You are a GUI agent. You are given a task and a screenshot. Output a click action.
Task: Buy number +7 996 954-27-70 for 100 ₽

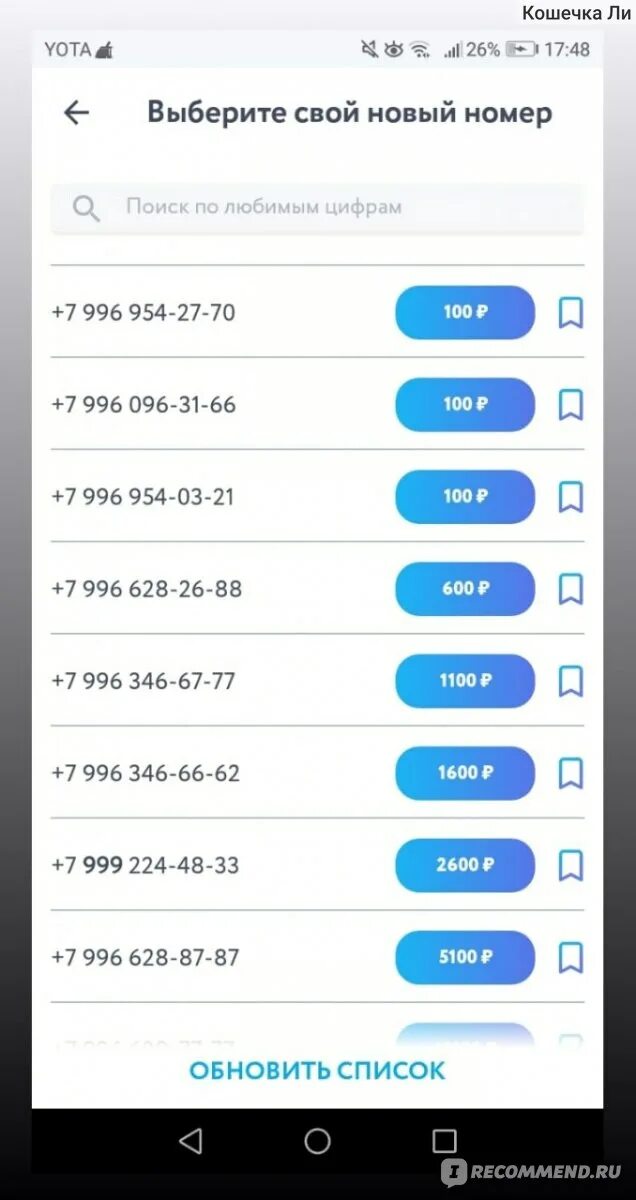[x=465, y=313]
